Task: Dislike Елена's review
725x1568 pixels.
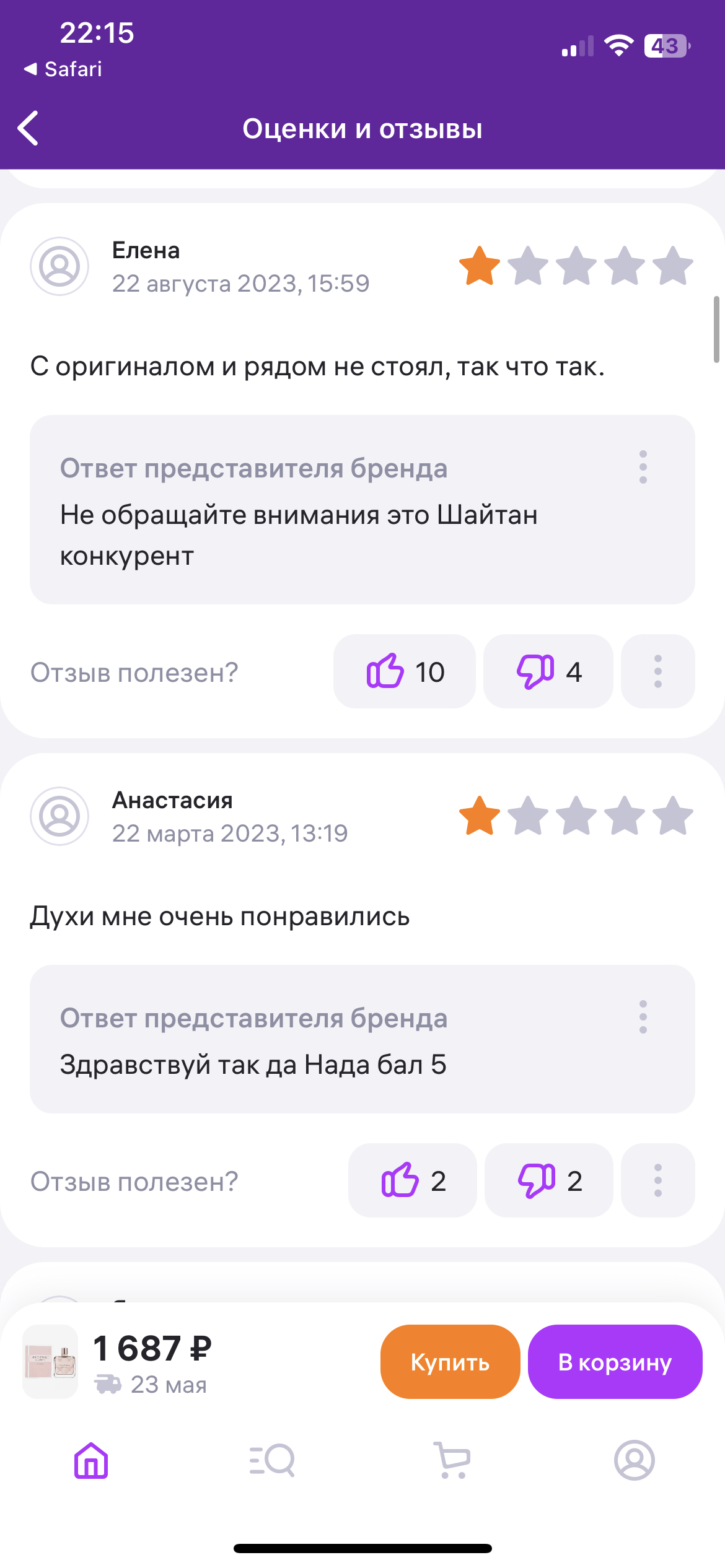Action: click(548, 671)
